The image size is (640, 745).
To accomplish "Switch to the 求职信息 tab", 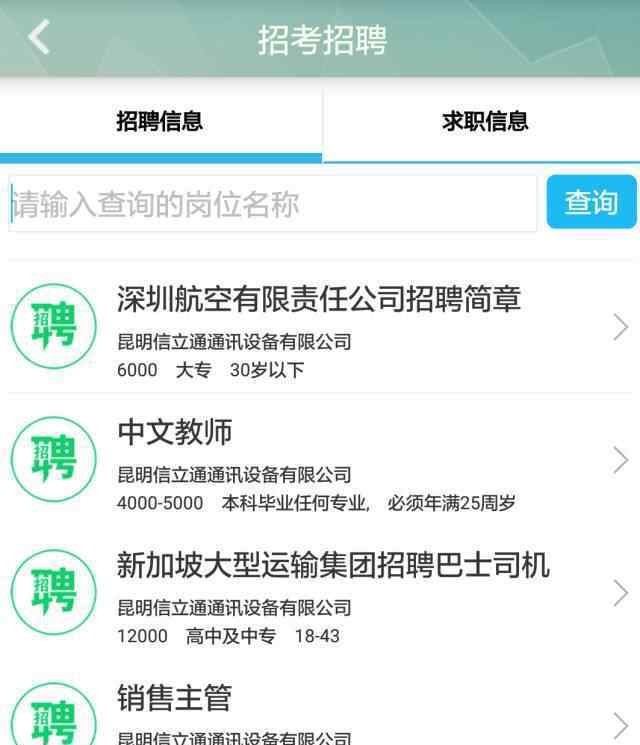I will (484, 122).
